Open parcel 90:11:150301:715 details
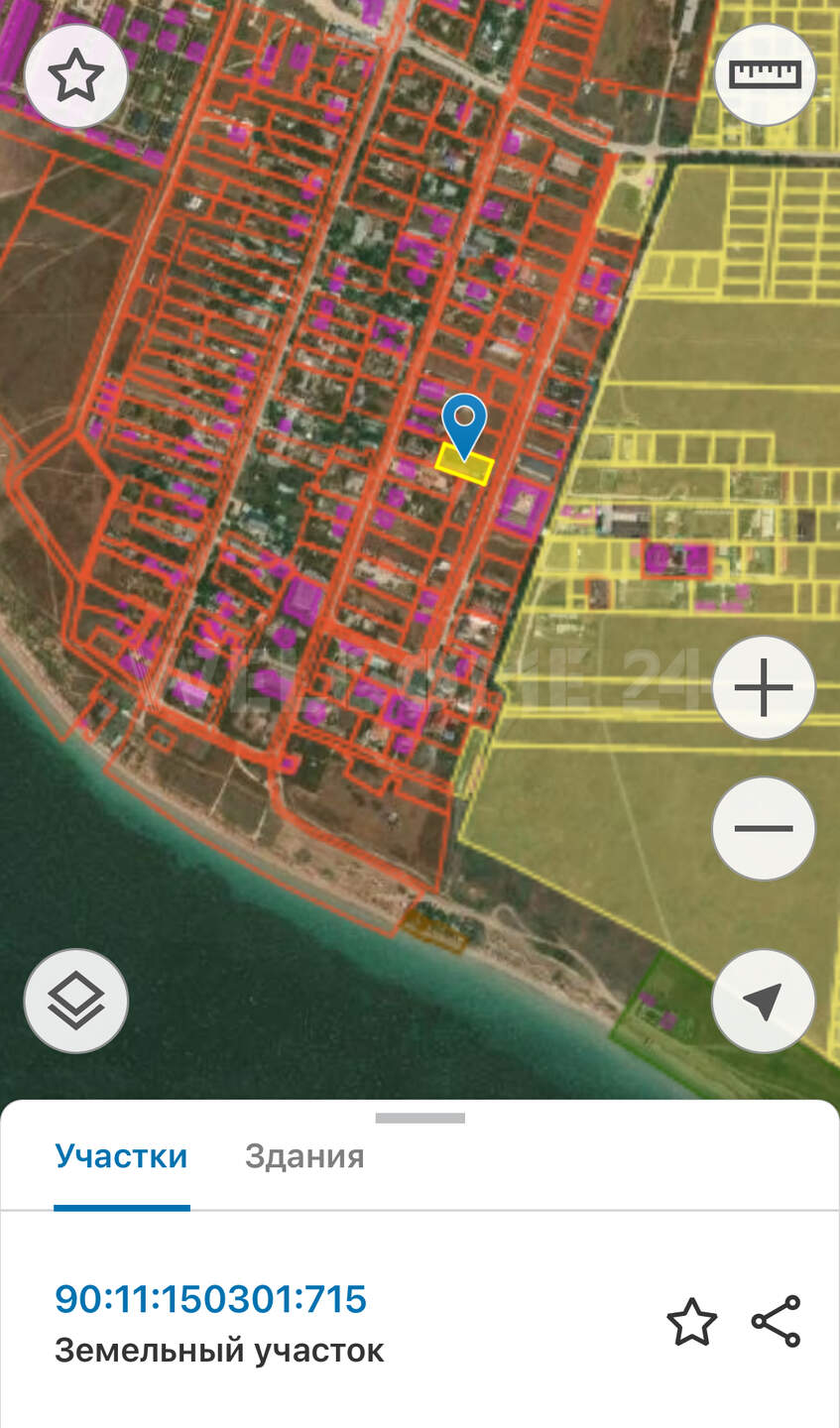The image size is (840, 1428). coord(210,1299)
